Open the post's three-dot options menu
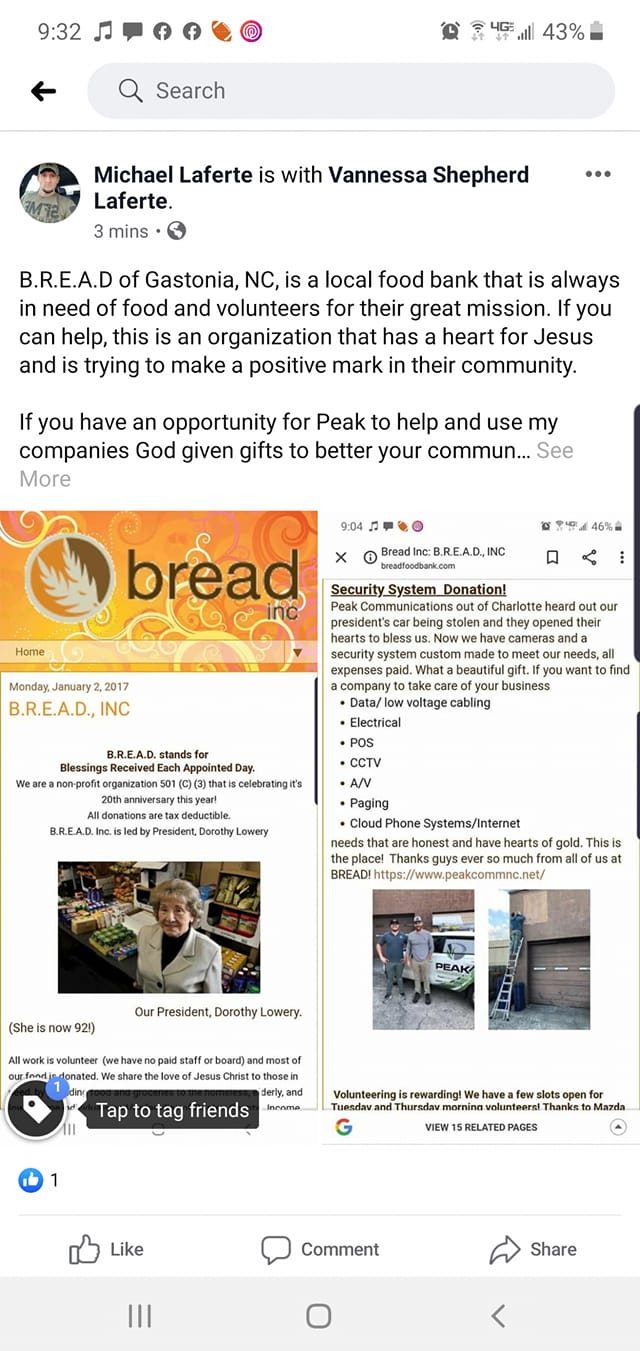 click(x=597, y=174)
